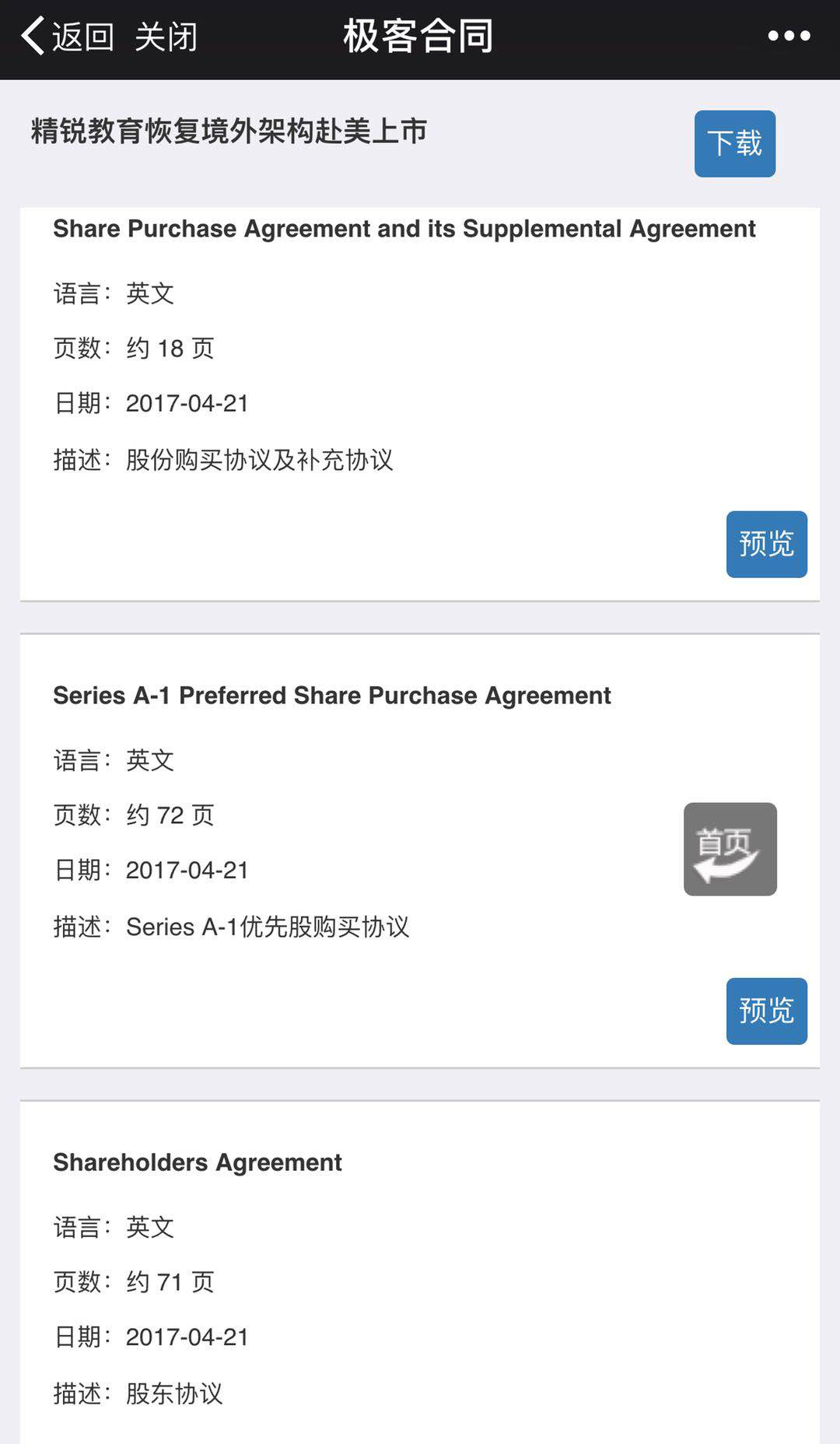This screenshot has width=840, height=1444.
Task: Preview the Series A-1 Preferred Share agreement
Action: coord(766,1011)
